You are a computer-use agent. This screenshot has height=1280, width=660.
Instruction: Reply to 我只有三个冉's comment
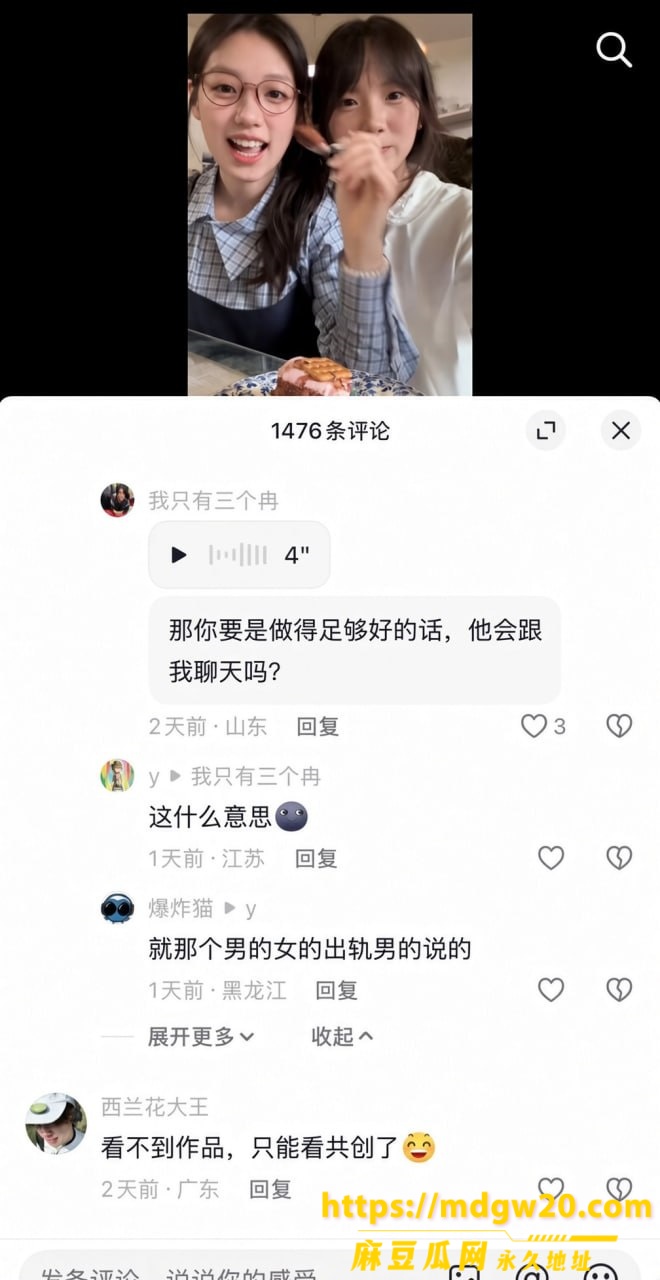[x=318, y=727]
